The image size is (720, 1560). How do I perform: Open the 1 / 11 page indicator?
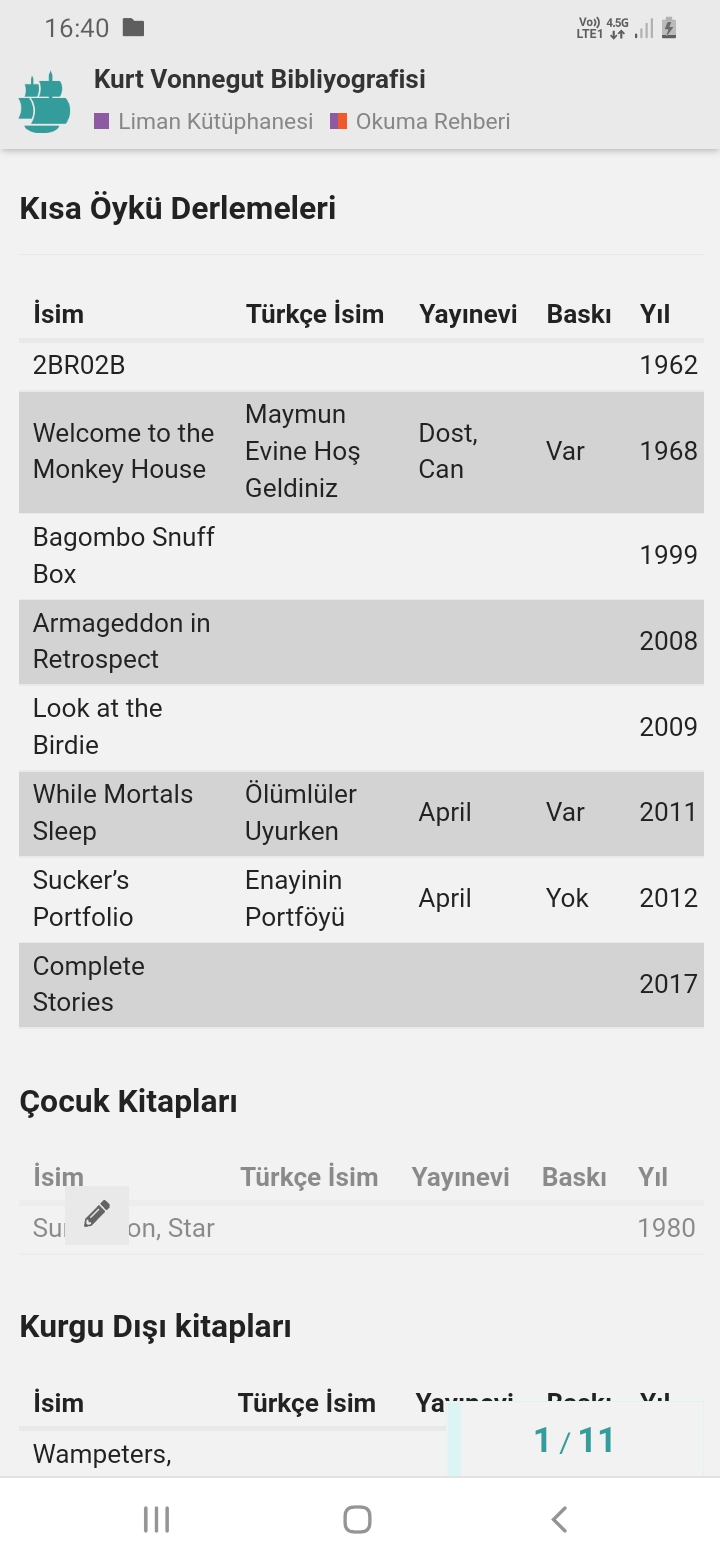tap(574, 1440)
